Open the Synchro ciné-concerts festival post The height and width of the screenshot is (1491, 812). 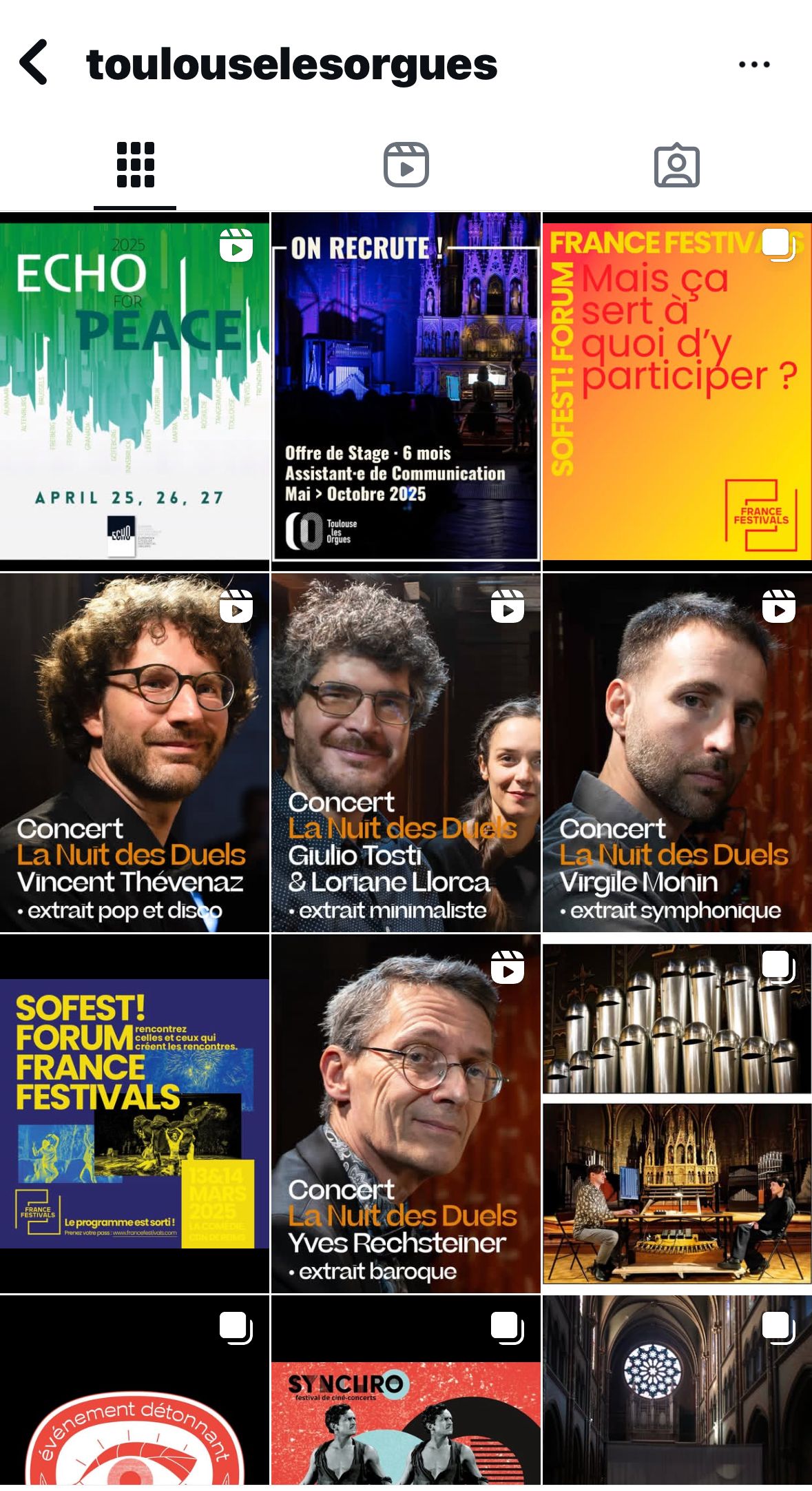(406, 1392)
